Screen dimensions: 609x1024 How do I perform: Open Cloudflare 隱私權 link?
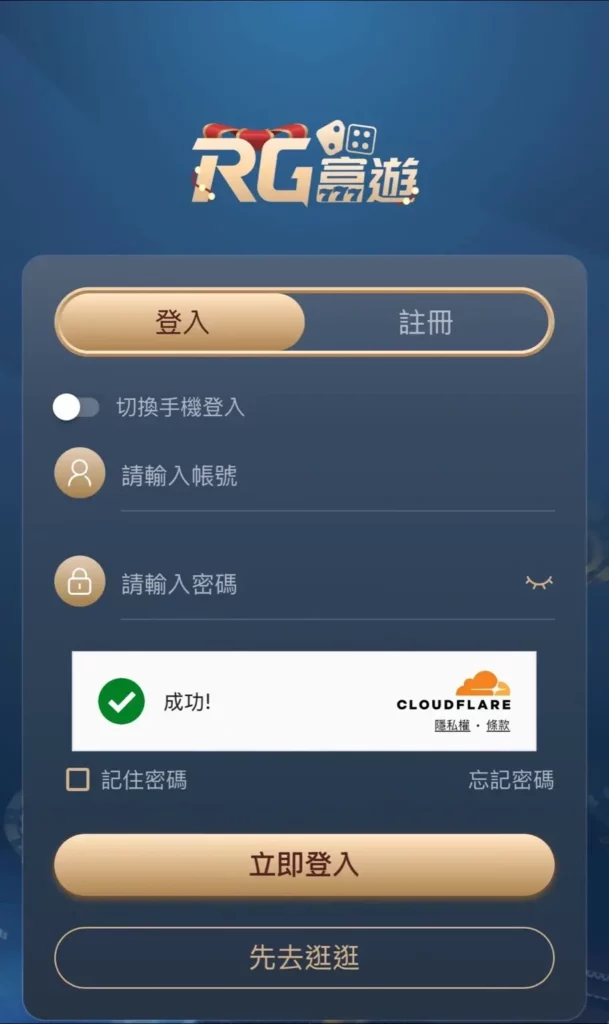tap(452, 725)
